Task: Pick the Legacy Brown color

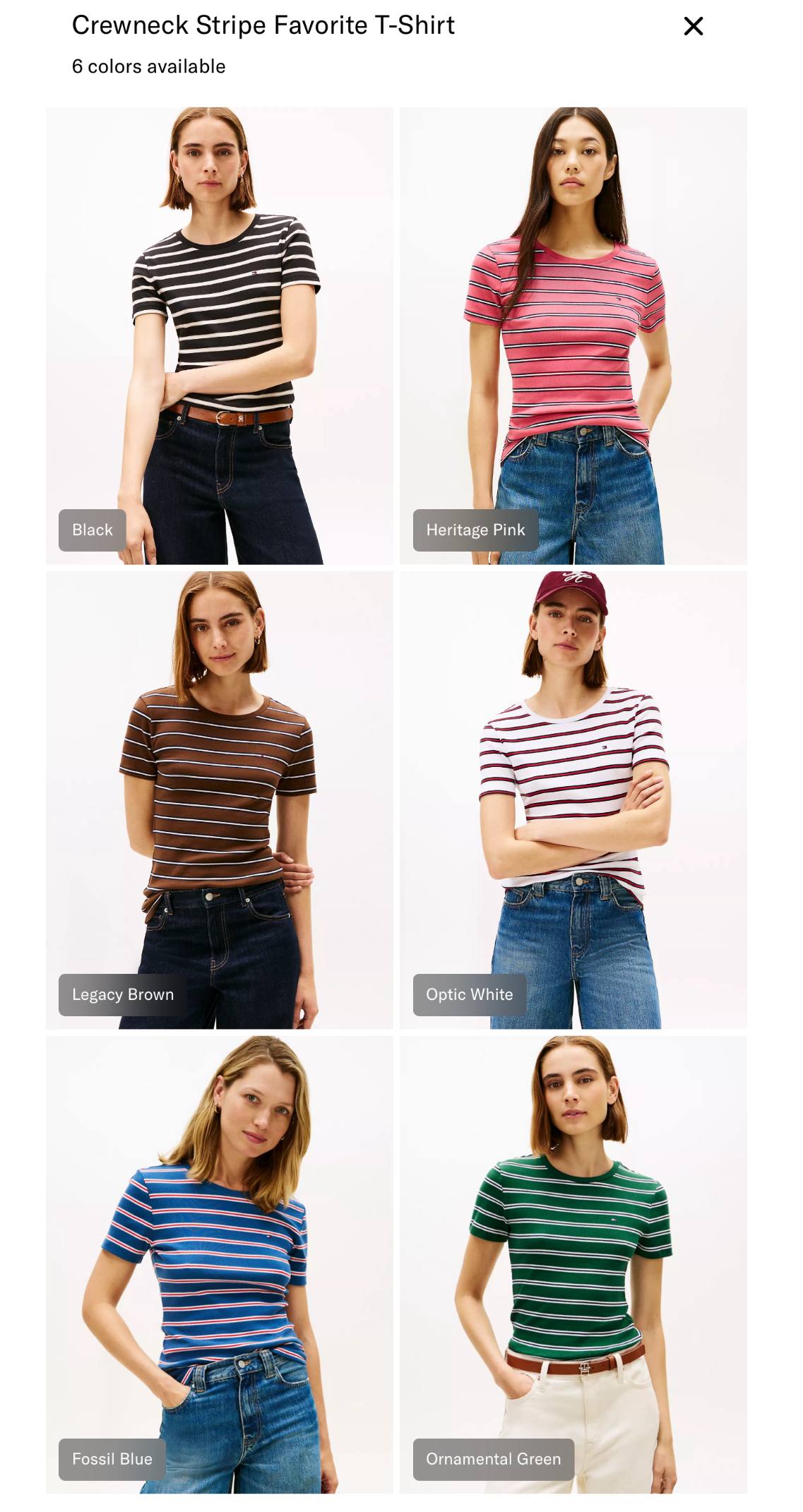Action: 219,799
